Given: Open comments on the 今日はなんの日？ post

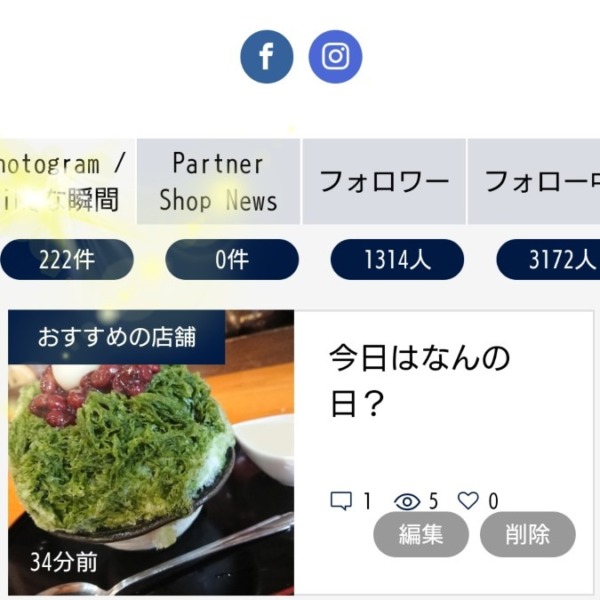Looking at the screenshot, I should pyautogui.click(x=341, y=501).
